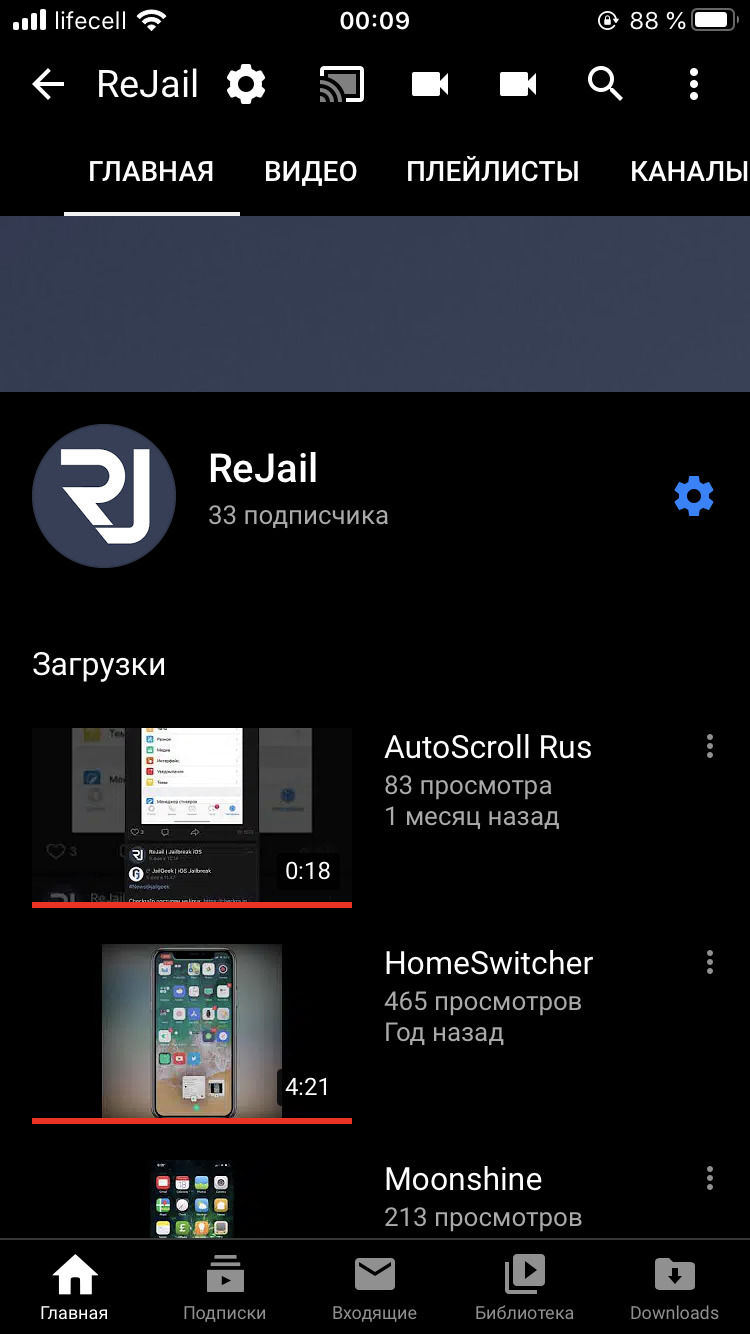
Task: Open the blue channel settings gear
Action: tap(693, 496)
